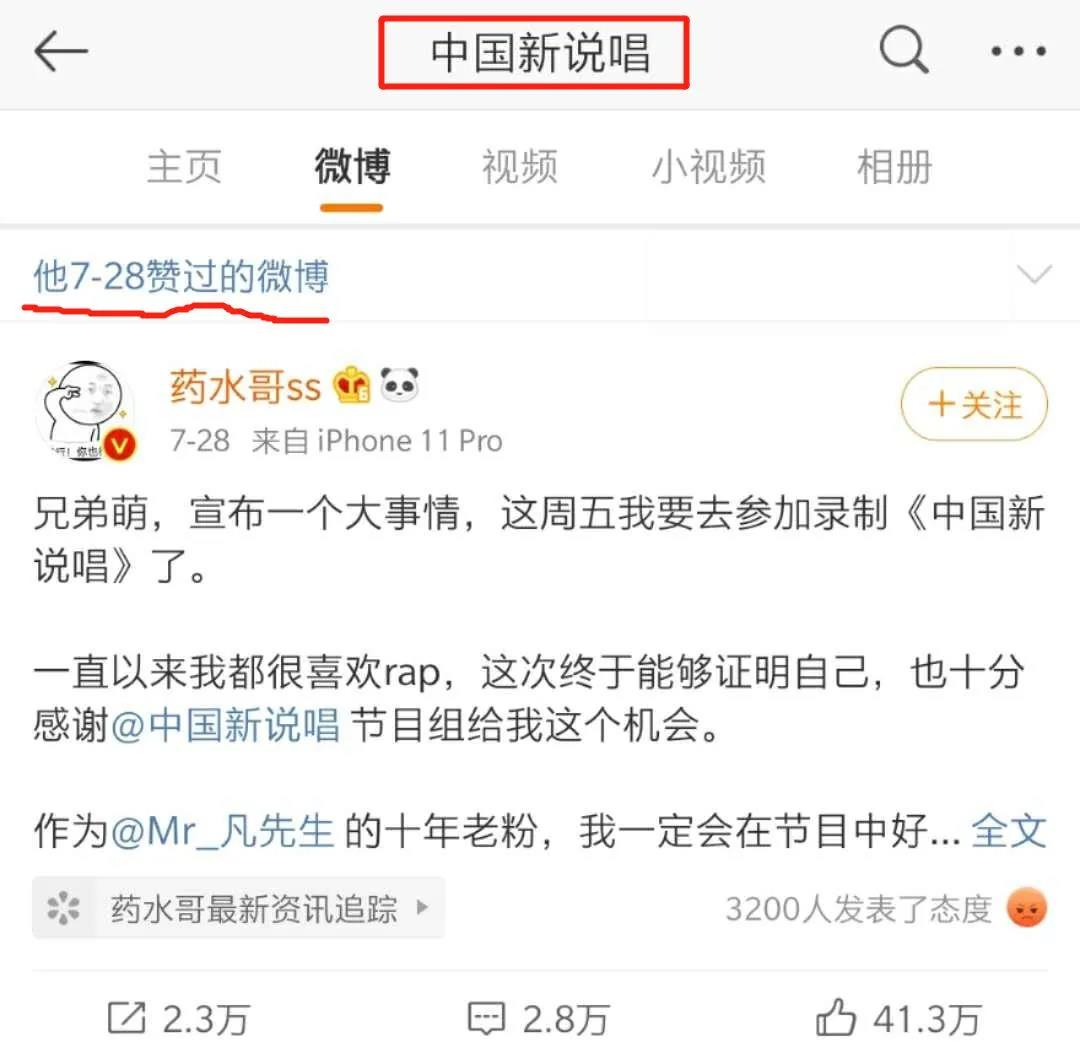Like the post with 41.3万 likes
The image size is (1080, 1060).
pyautogui.click(x=897, y=1019)
